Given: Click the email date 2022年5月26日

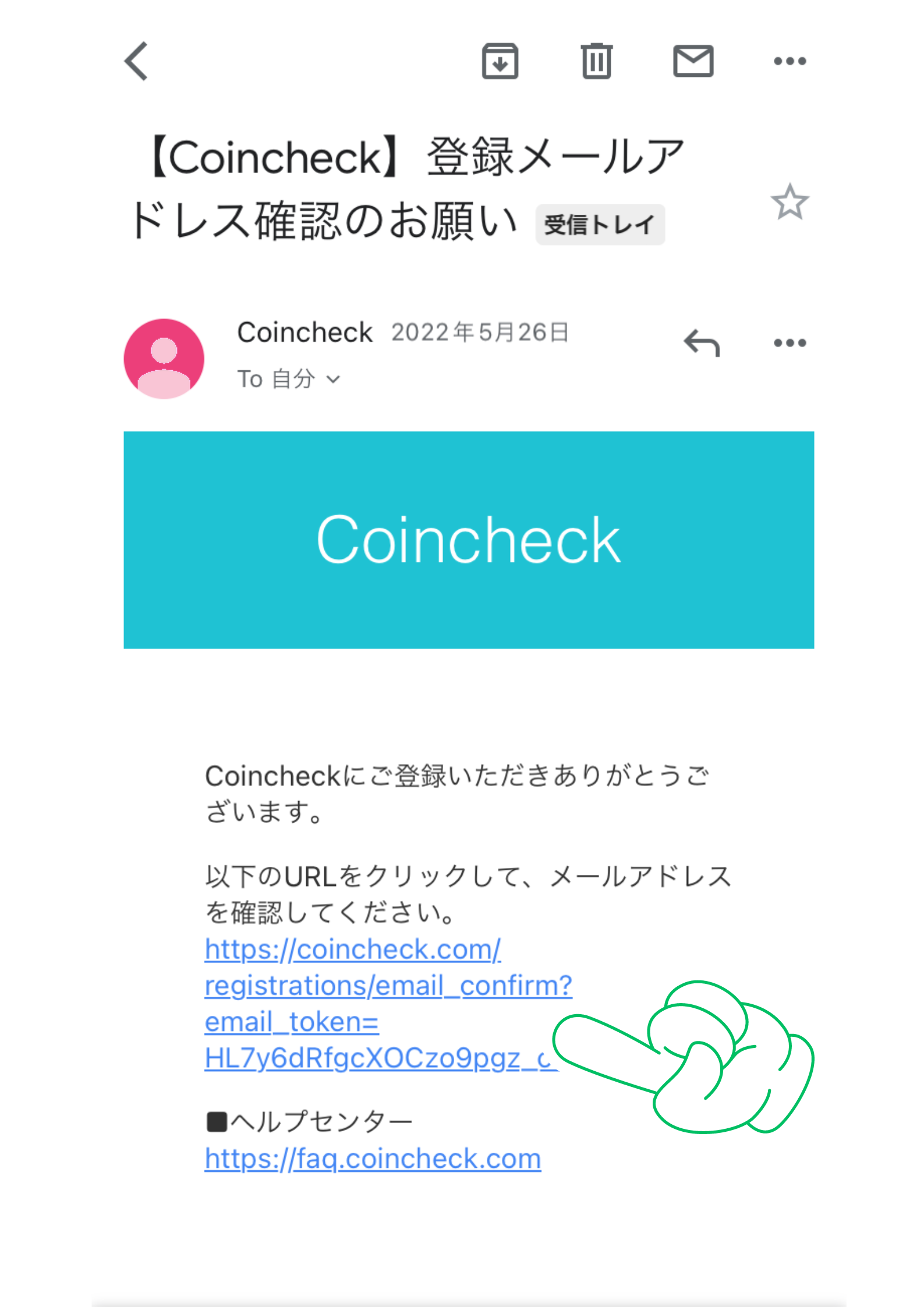Looking at the screenshot, I should [x=480, y=332].
